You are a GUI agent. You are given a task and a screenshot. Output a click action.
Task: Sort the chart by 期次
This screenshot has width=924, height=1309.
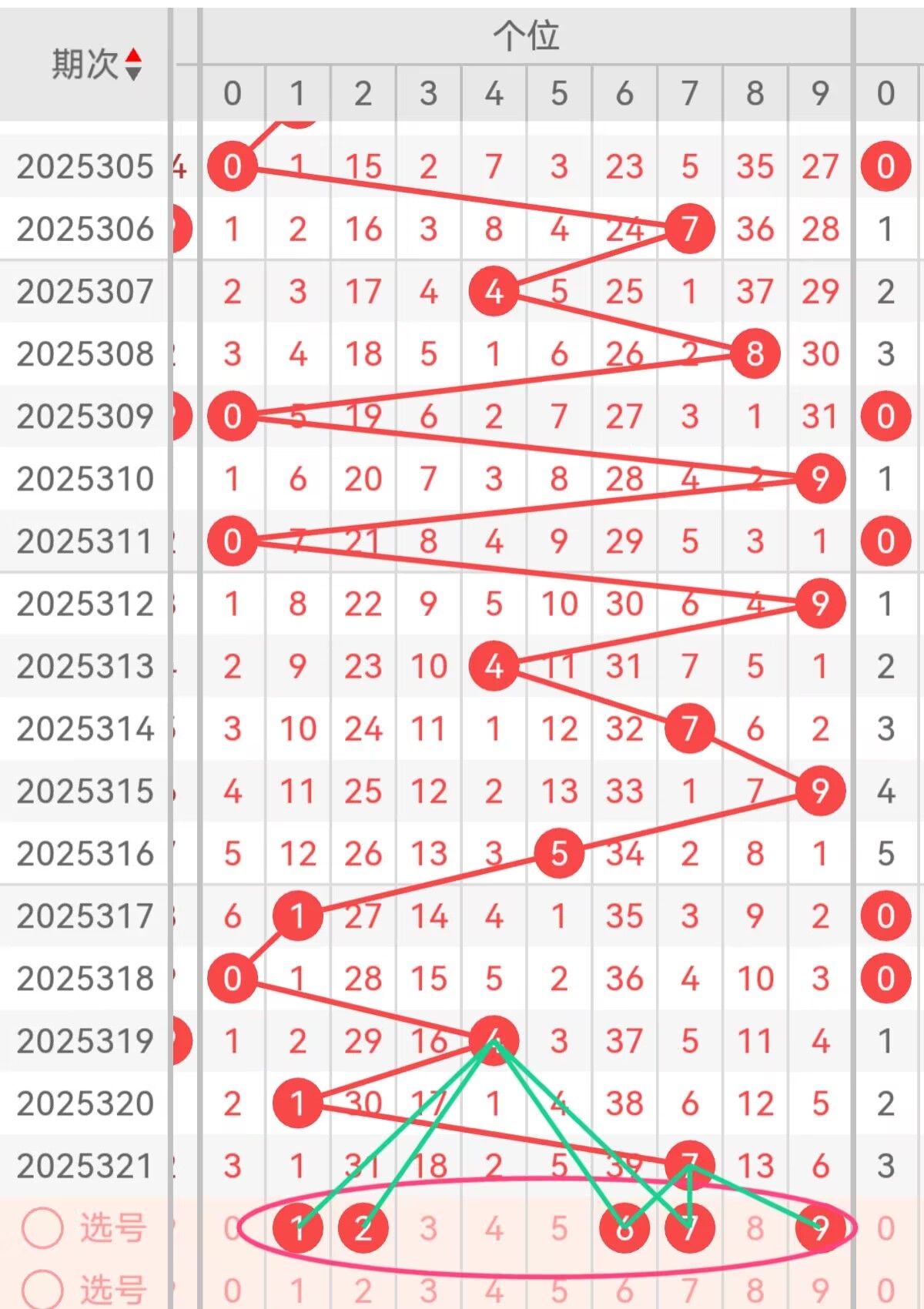pyautogui.click(x=133, y=64)
